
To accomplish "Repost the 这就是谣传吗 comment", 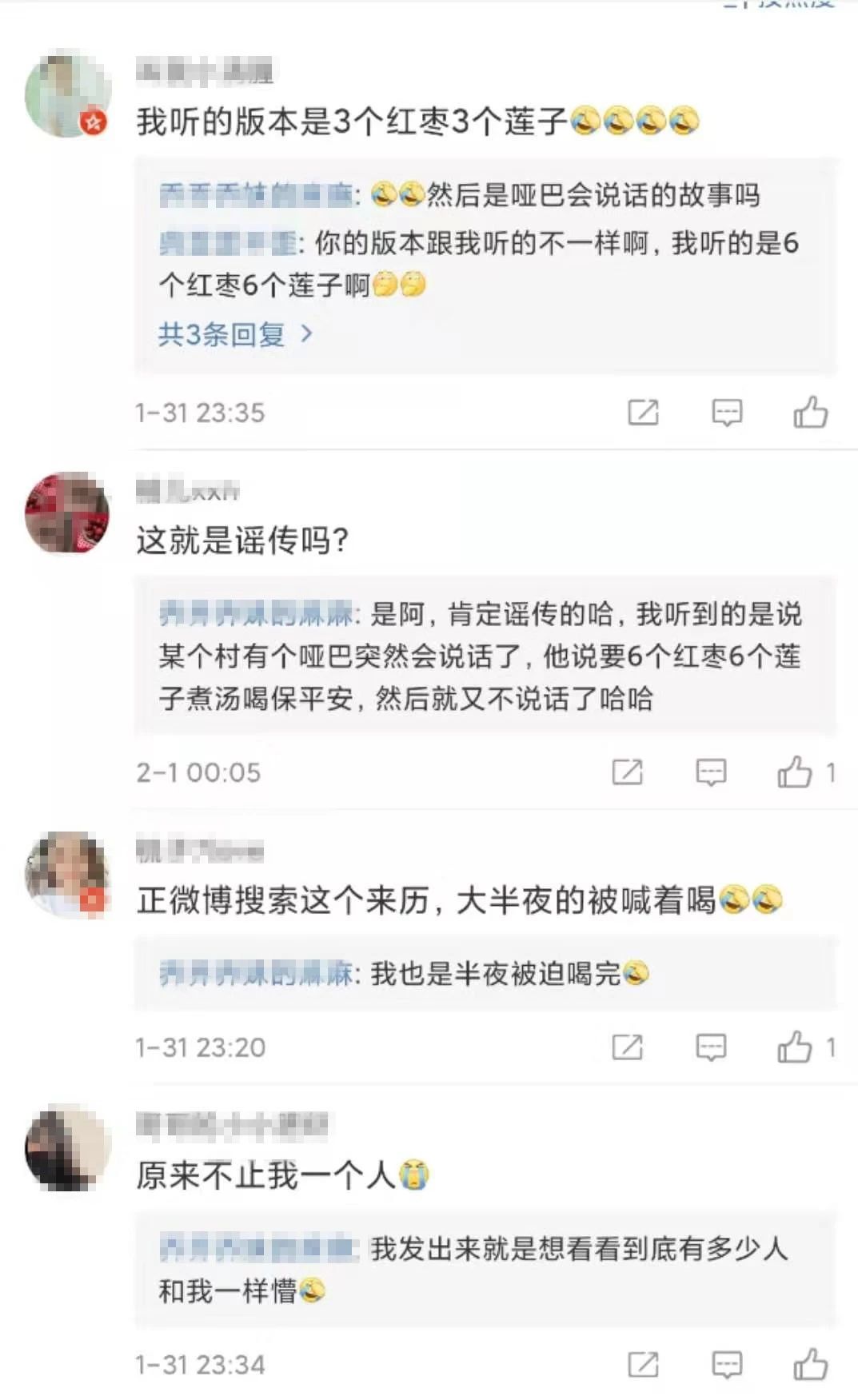I will [x=627, y=772].
